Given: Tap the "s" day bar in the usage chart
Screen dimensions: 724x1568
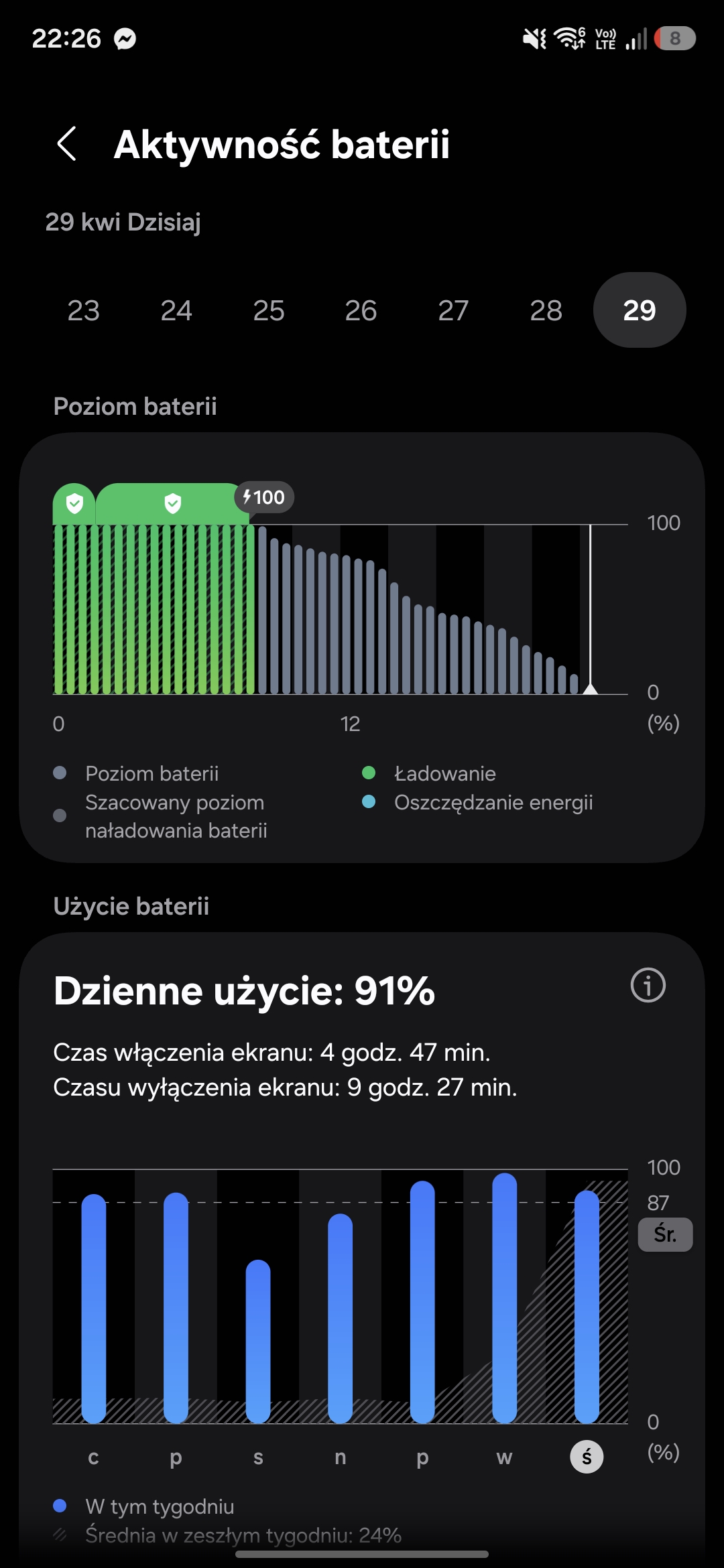Looking at the screenshot, I should point(258,1340).
